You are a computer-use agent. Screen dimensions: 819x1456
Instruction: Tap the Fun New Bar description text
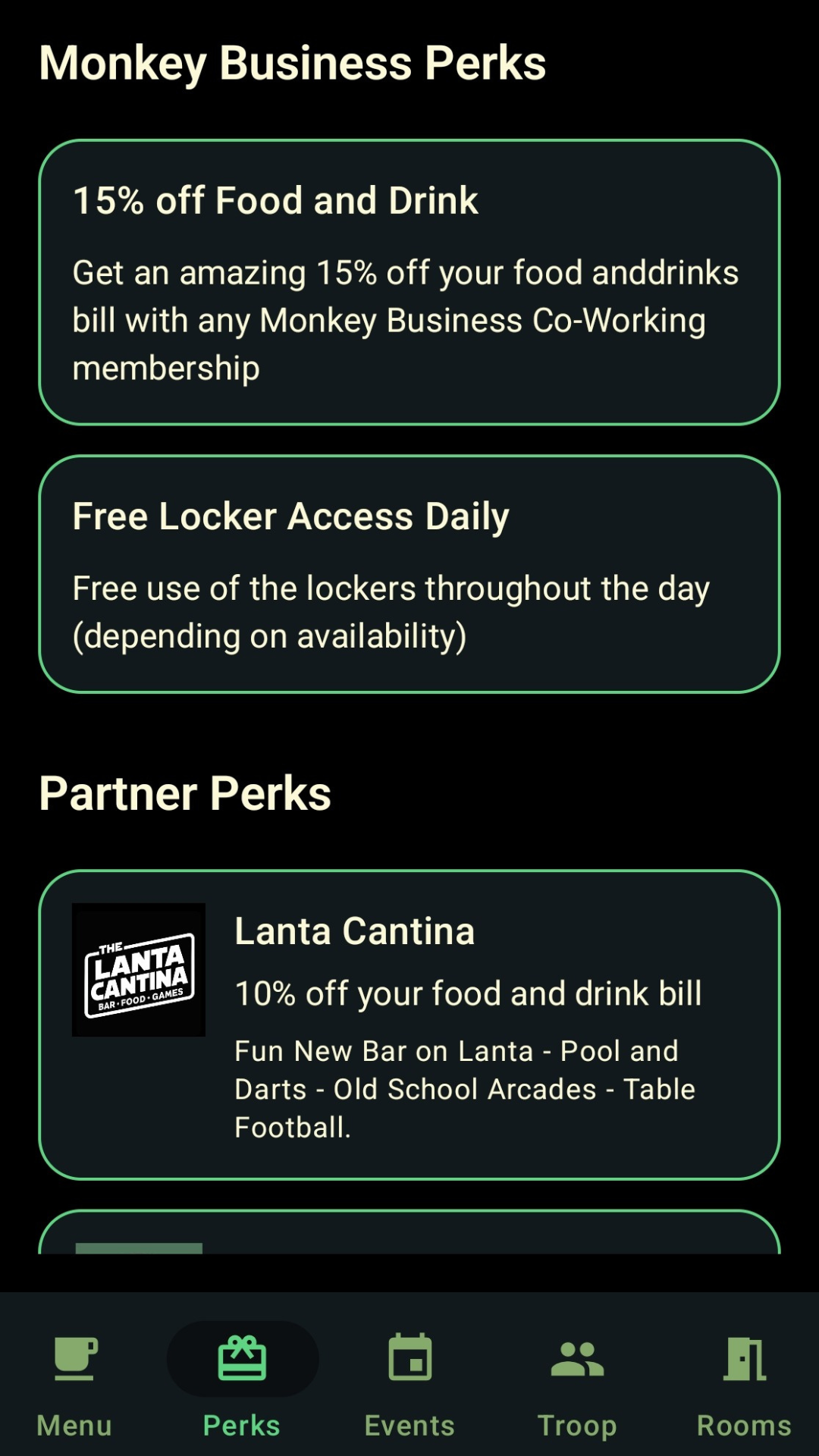click(464, 1088)
